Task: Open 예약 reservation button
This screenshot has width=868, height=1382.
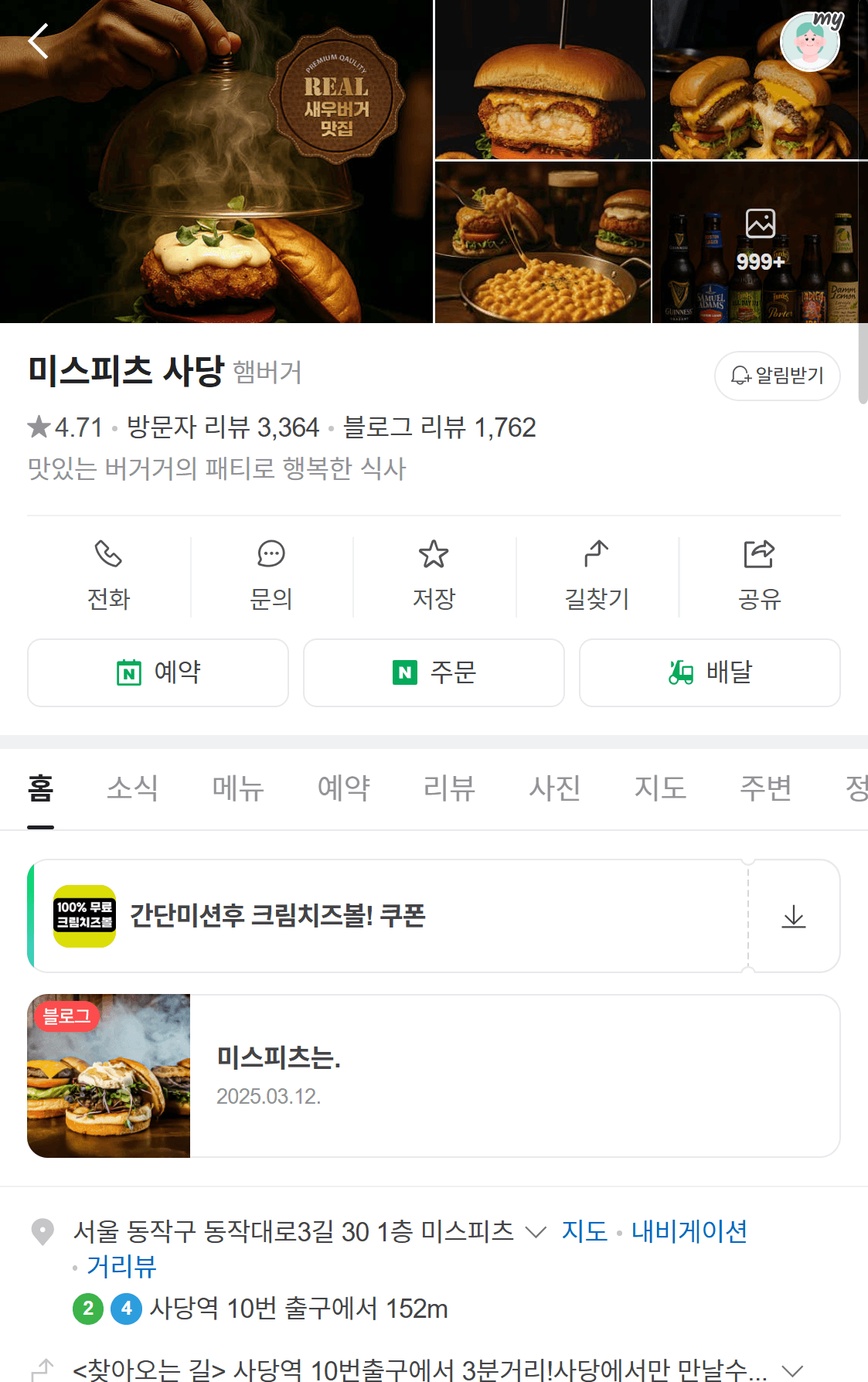Action: point(158,672)
